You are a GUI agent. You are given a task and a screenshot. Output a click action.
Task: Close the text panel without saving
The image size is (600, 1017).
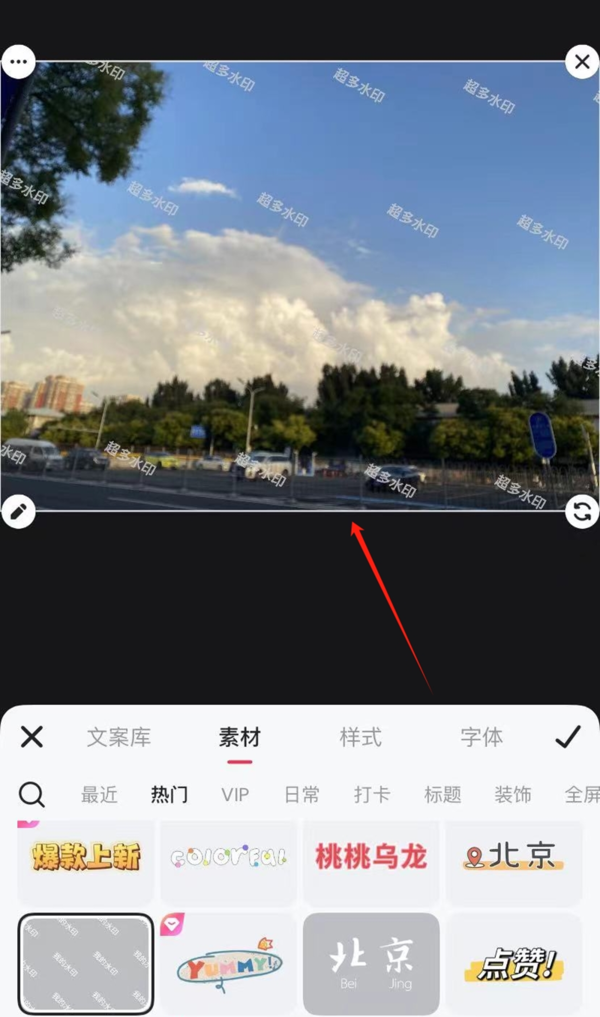coord(32,737)
